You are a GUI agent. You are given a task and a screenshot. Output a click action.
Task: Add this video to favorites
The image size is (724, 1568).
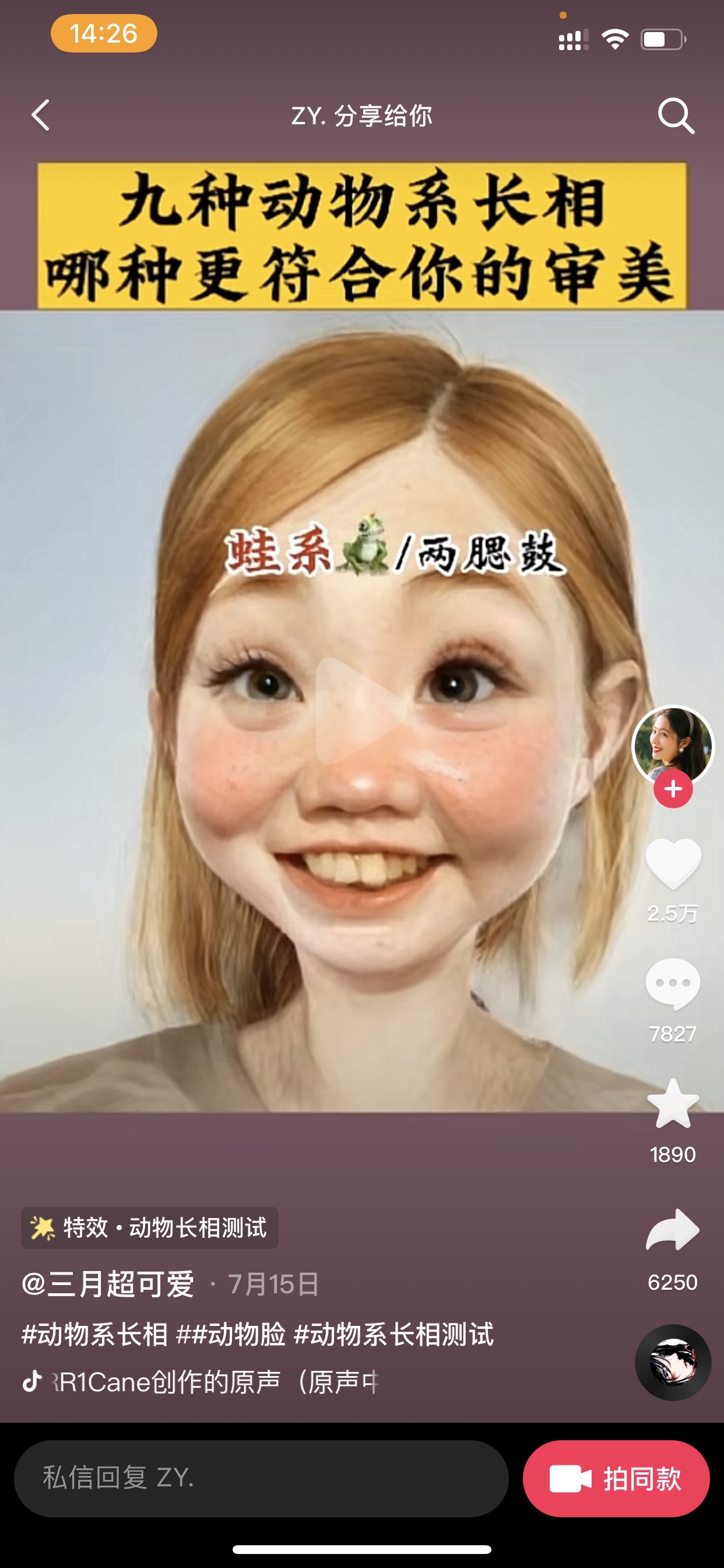pyautogui.click(x=672, y=1104)
